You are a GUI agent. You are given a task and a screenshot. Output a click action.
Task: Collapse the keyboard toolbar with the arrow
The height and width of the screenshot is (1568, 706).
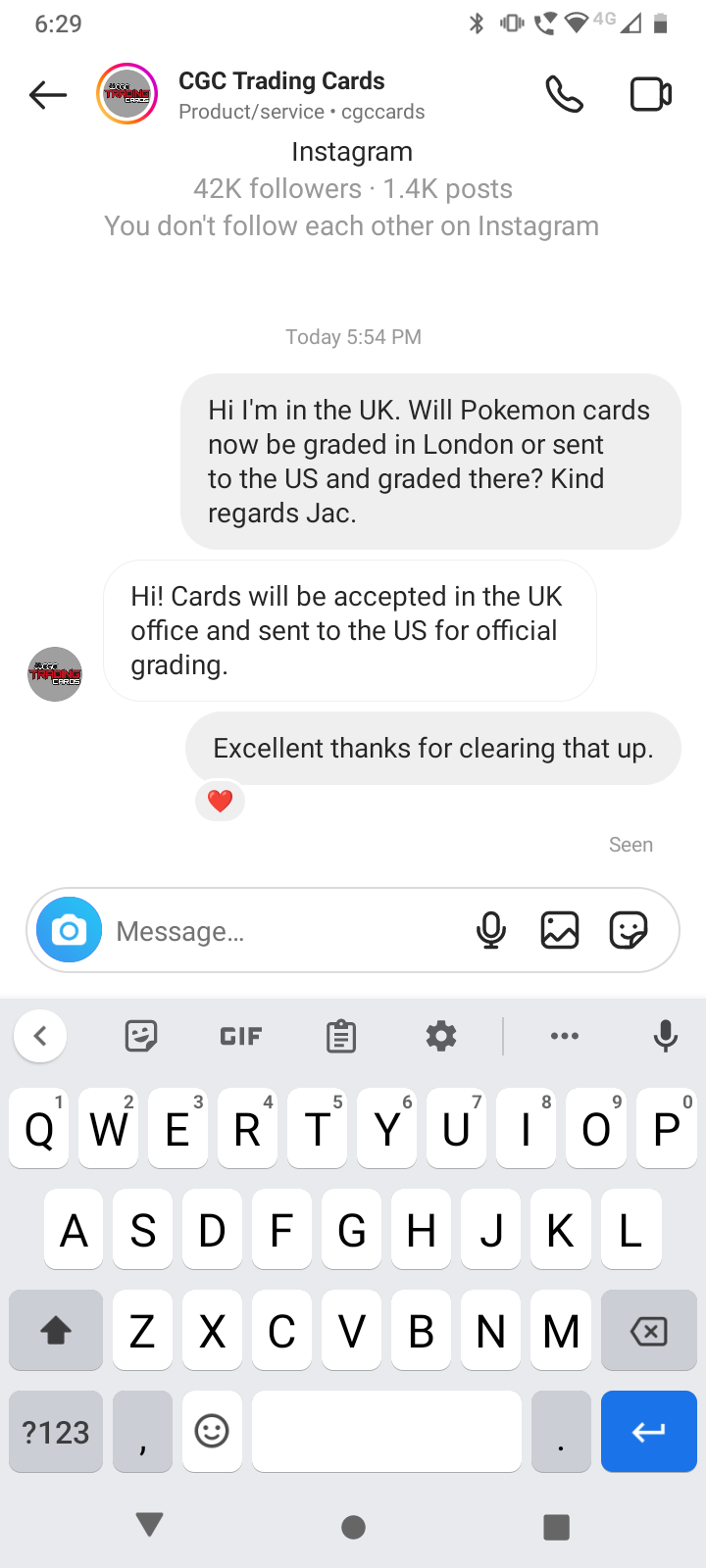[40, 1036]
